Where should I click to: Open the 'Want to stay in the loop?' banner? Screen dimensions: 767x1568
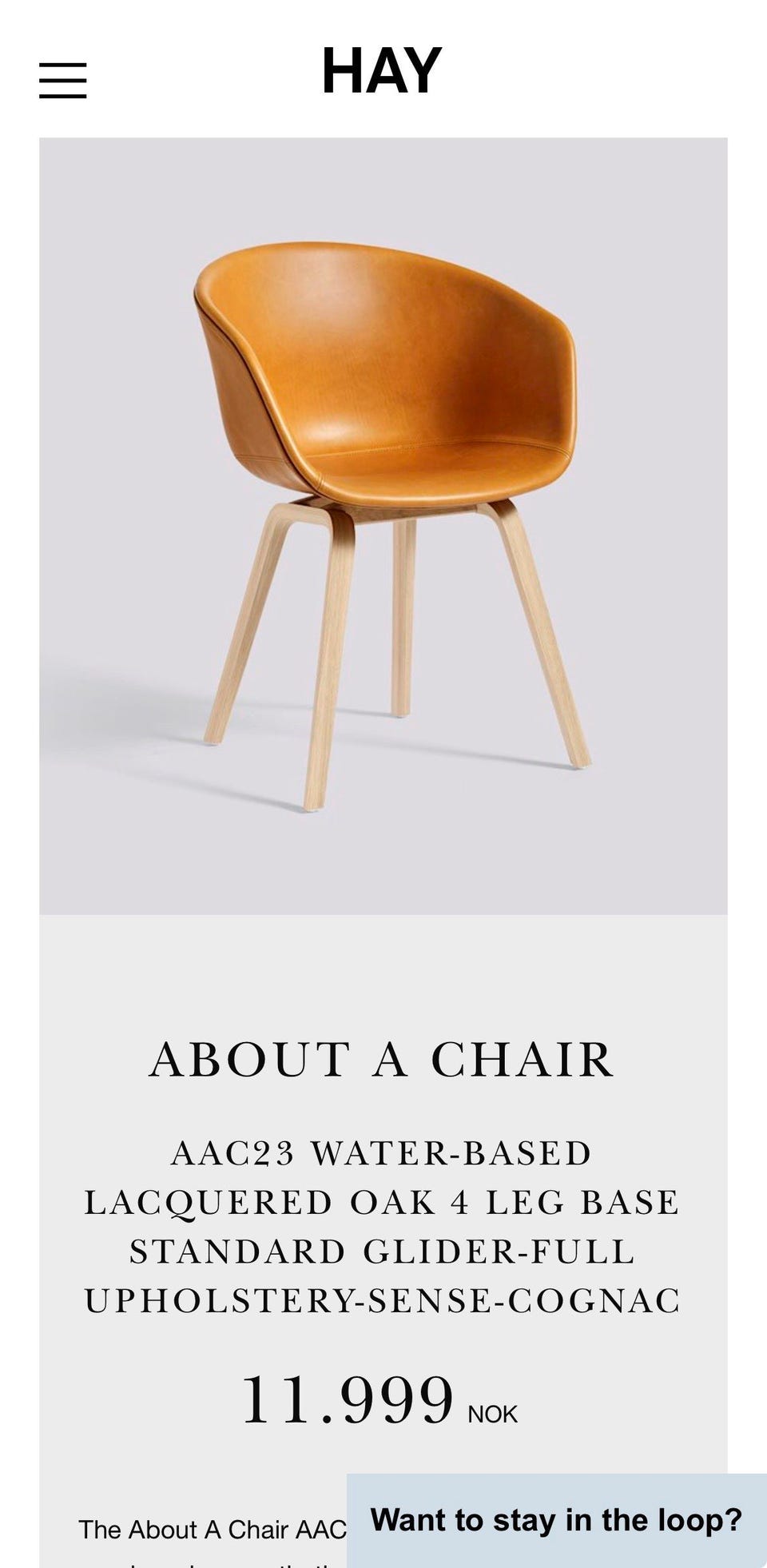(557, 1520)
